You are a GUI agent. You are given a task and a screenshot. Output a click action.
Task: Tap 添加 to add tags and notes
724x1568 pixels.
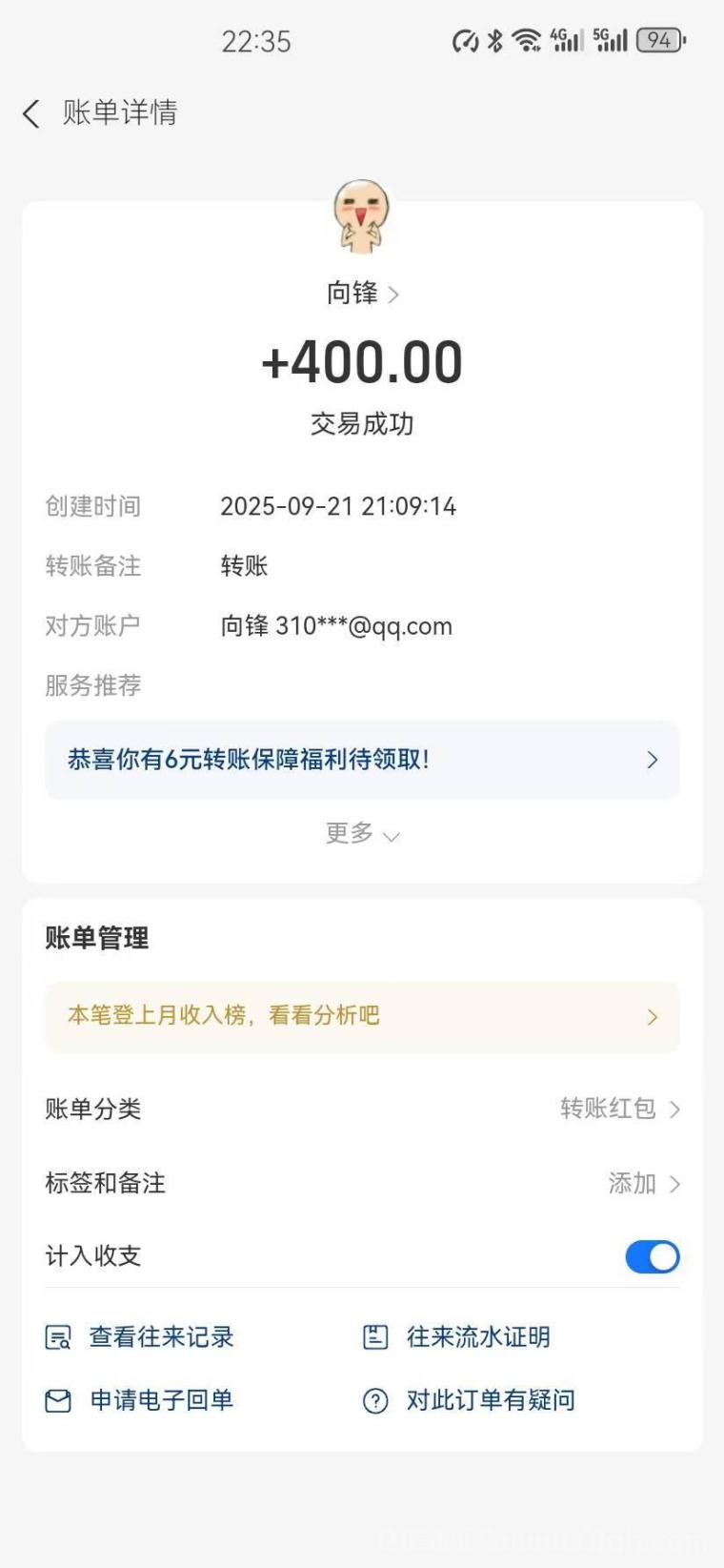(632, 1183)
